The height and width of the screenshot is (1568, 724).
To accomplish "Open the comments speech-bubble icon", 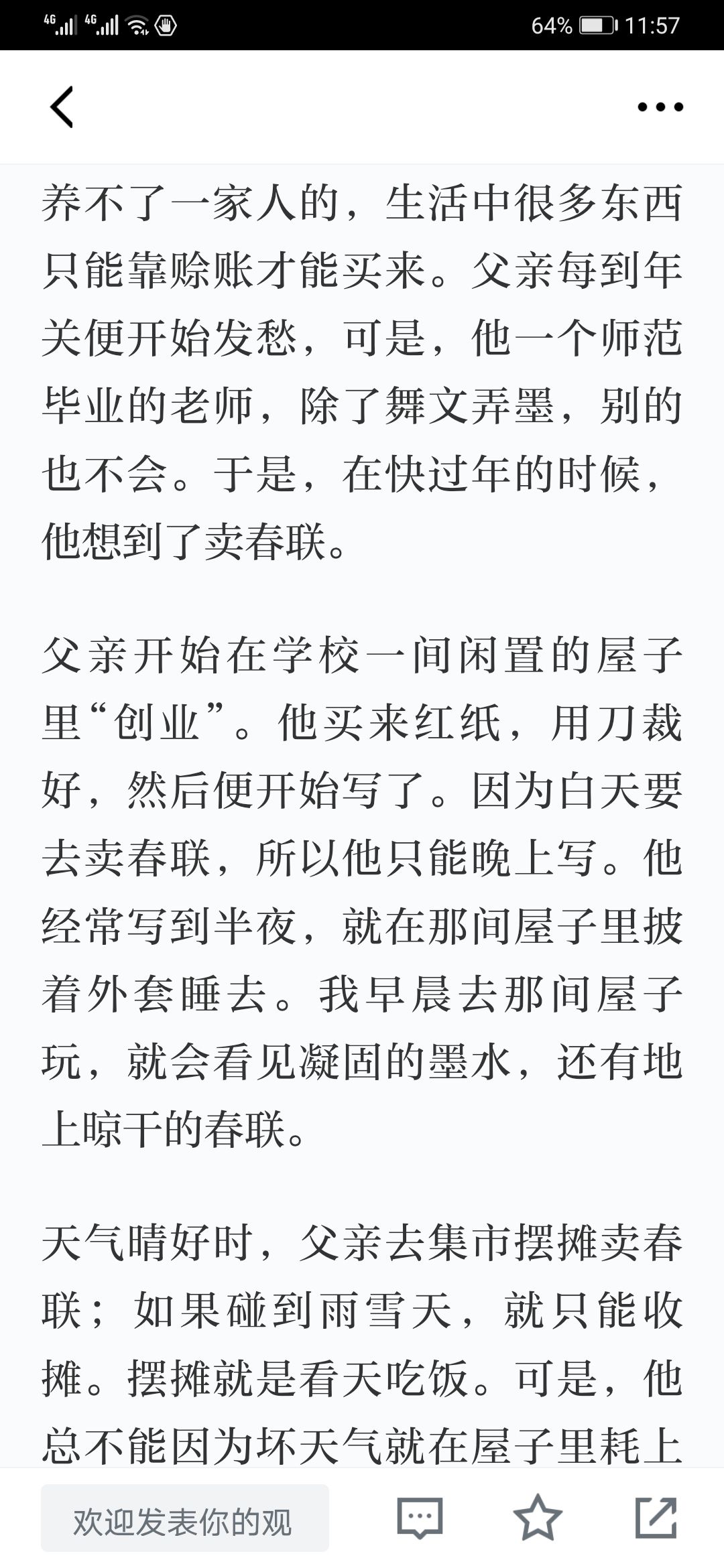I will tap(420, 1518).
